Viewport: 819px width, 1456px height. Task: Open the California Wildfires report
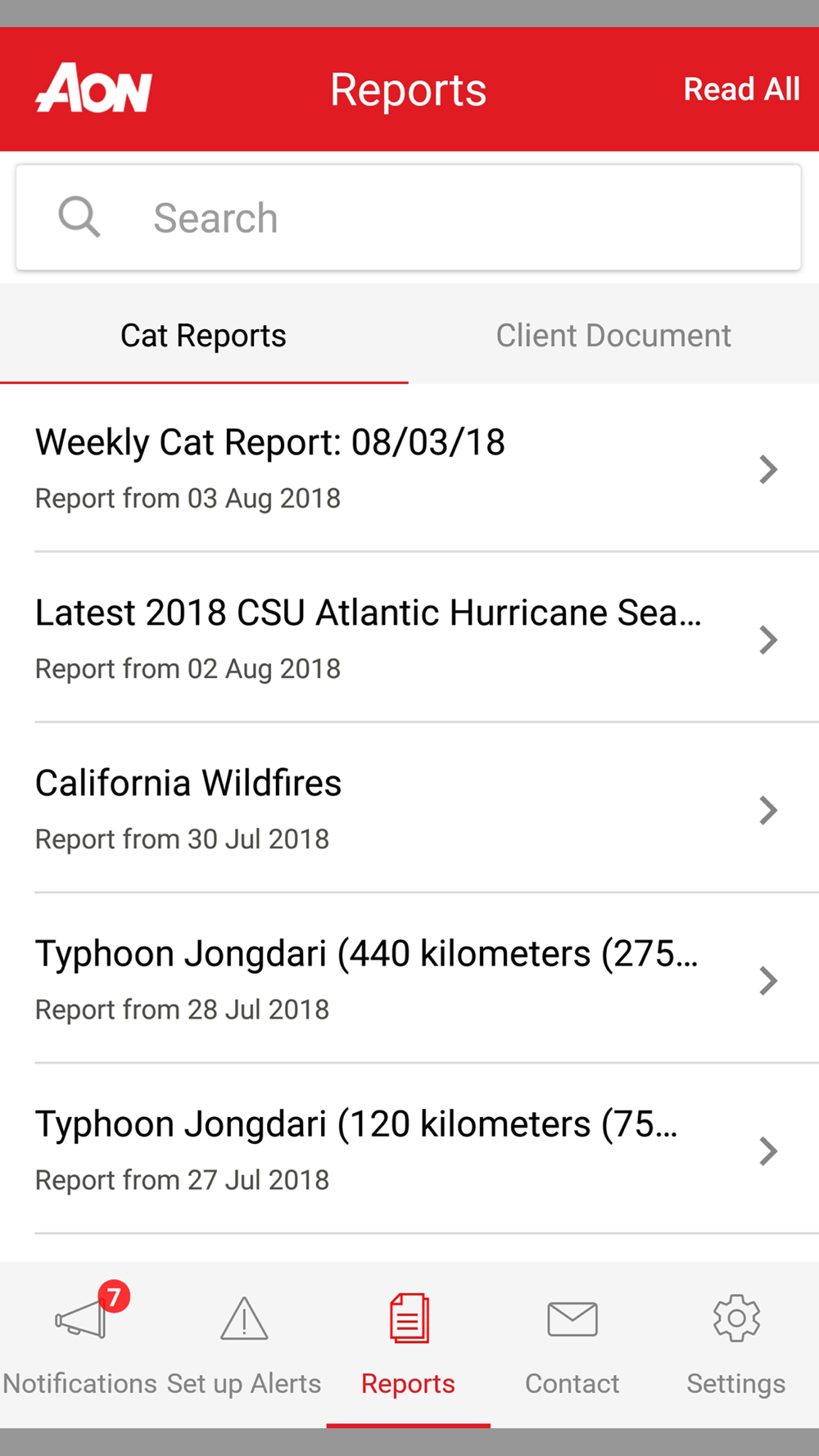(x=409, y=808)
